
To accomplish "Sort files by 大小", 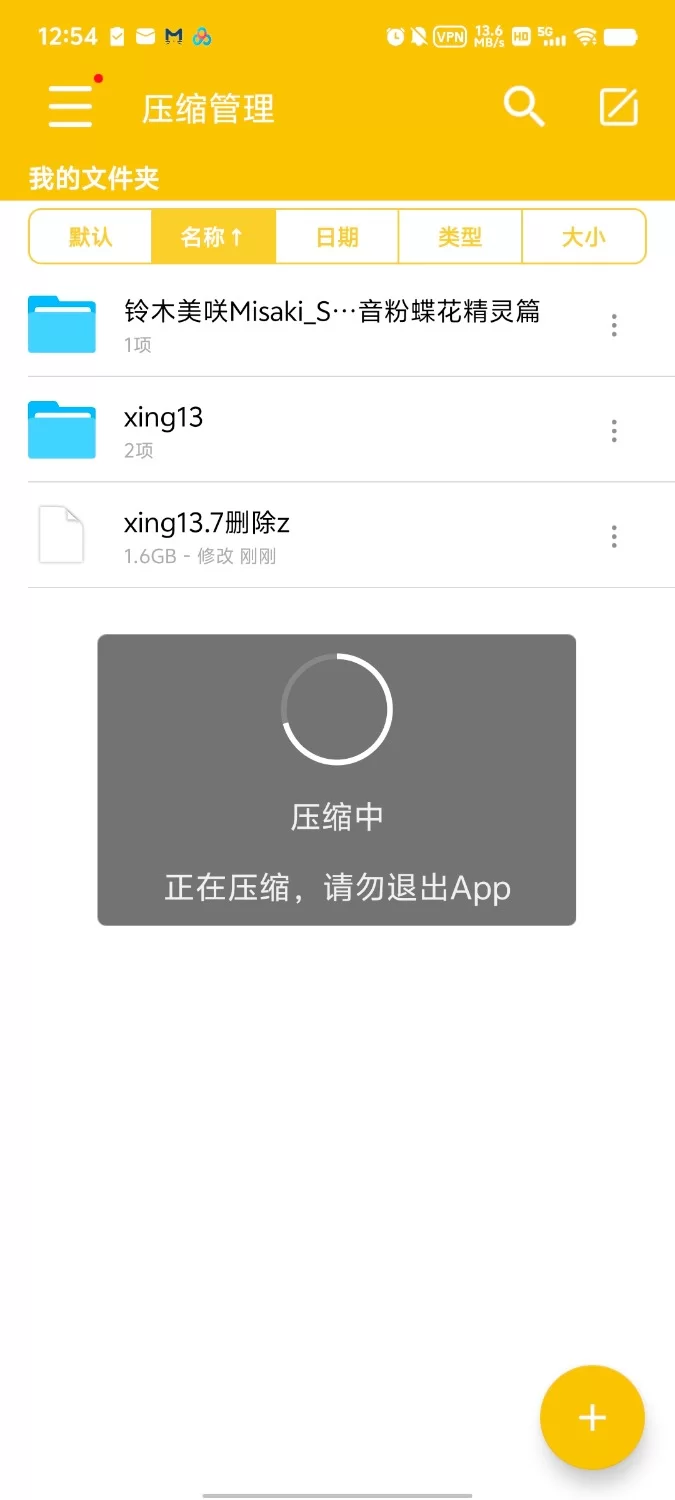I will 583,237.
